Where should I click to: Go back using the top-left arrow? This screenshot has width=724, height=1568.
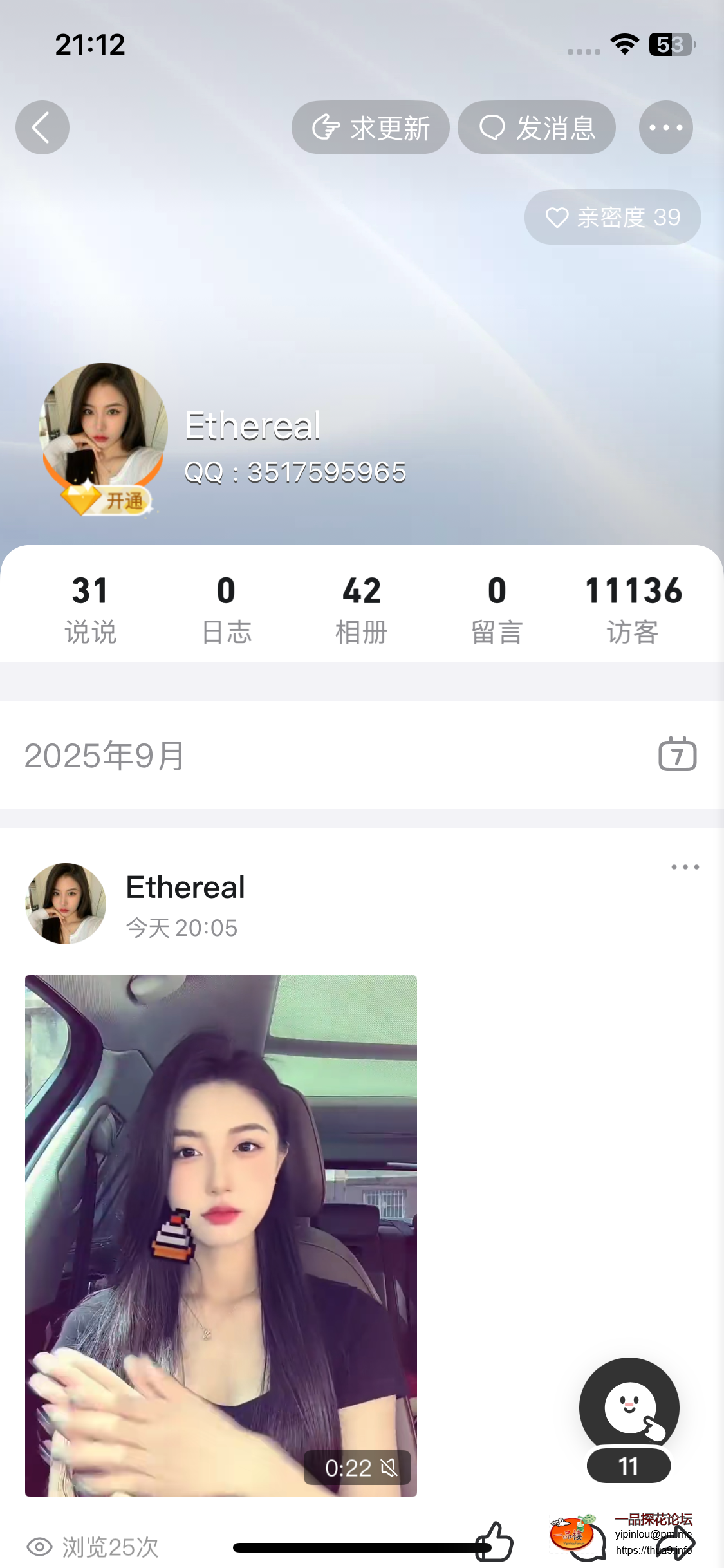(42, 127)
